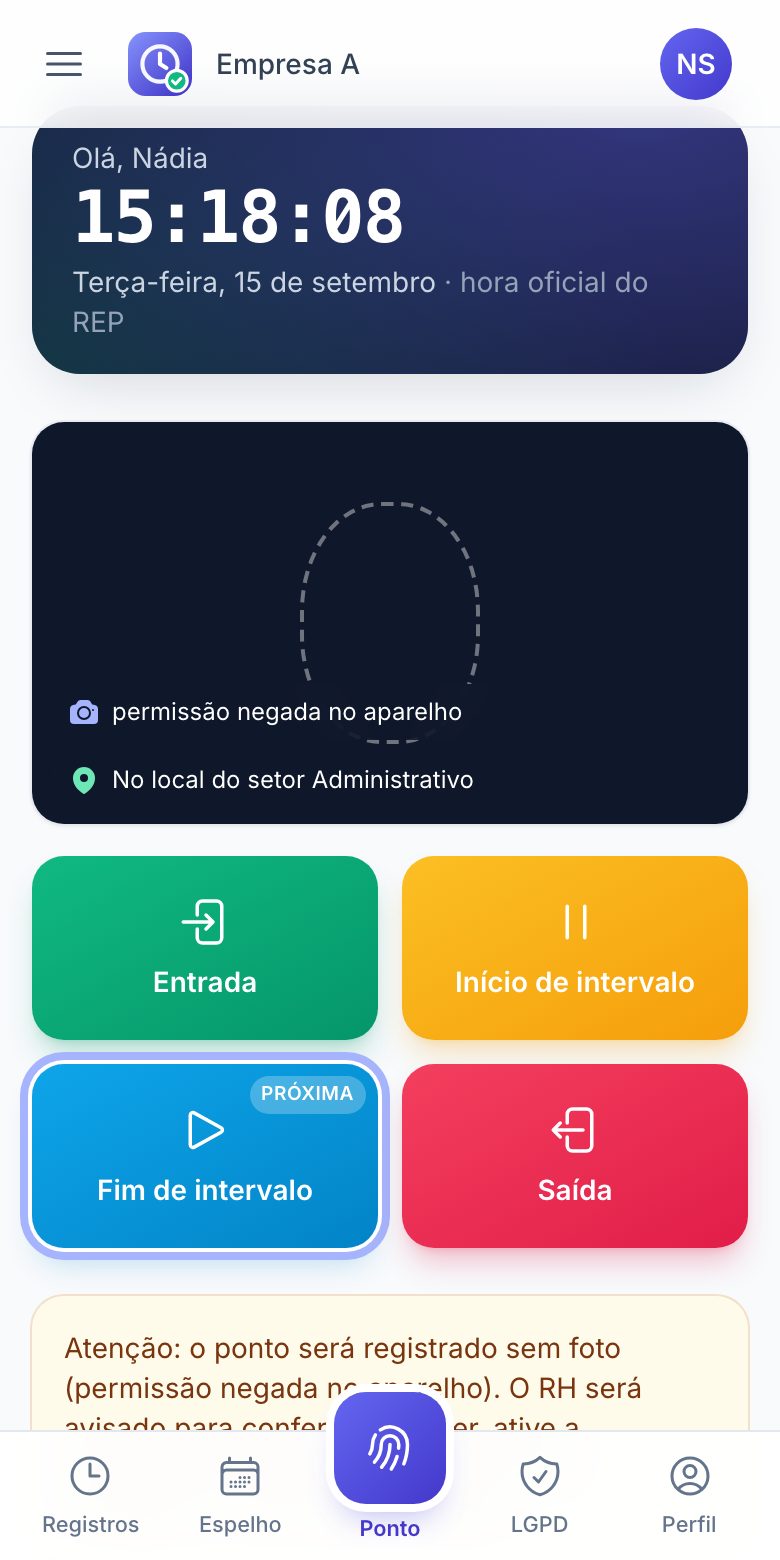Open the Espelho tab

coord(240,1496)
